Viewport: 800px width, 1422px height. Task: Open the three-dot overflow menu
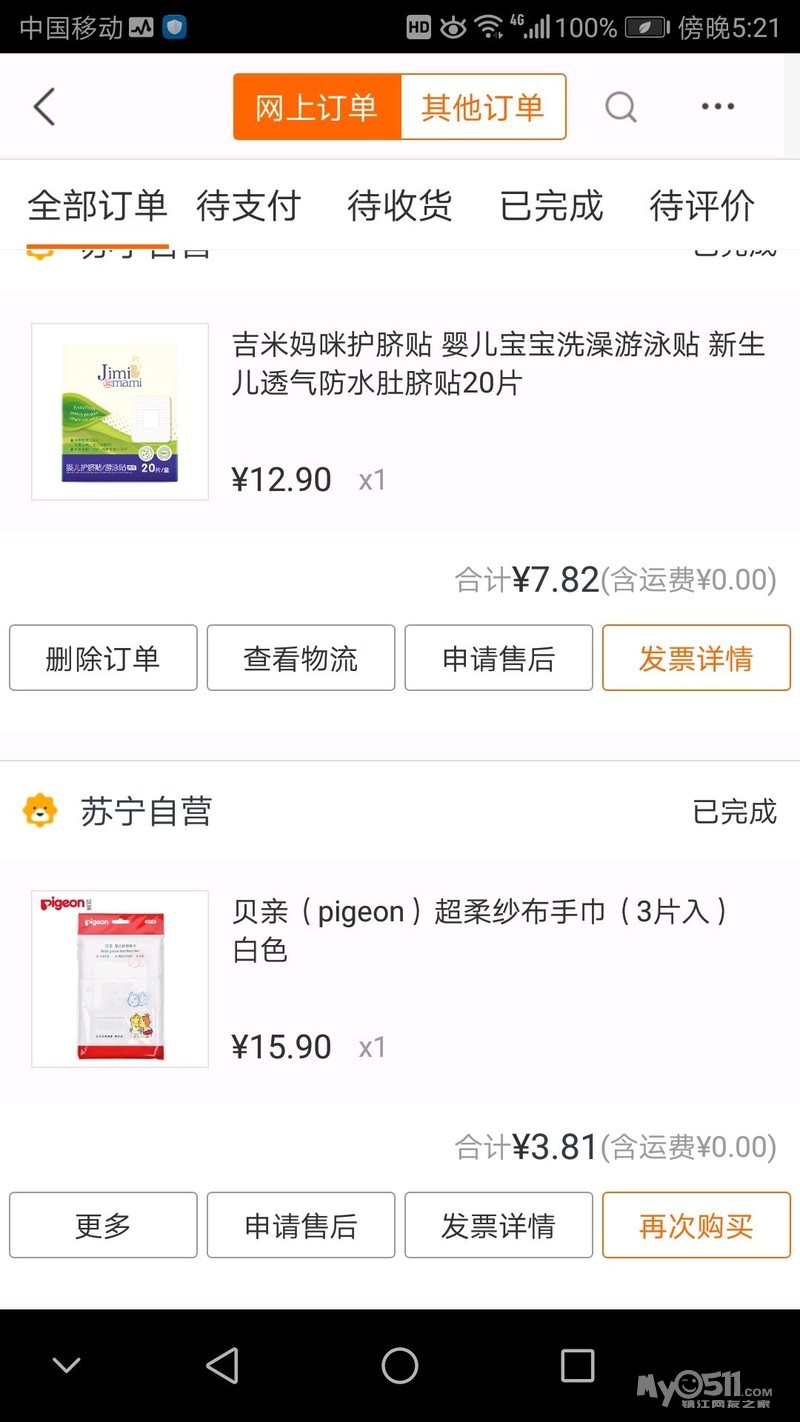718,107
